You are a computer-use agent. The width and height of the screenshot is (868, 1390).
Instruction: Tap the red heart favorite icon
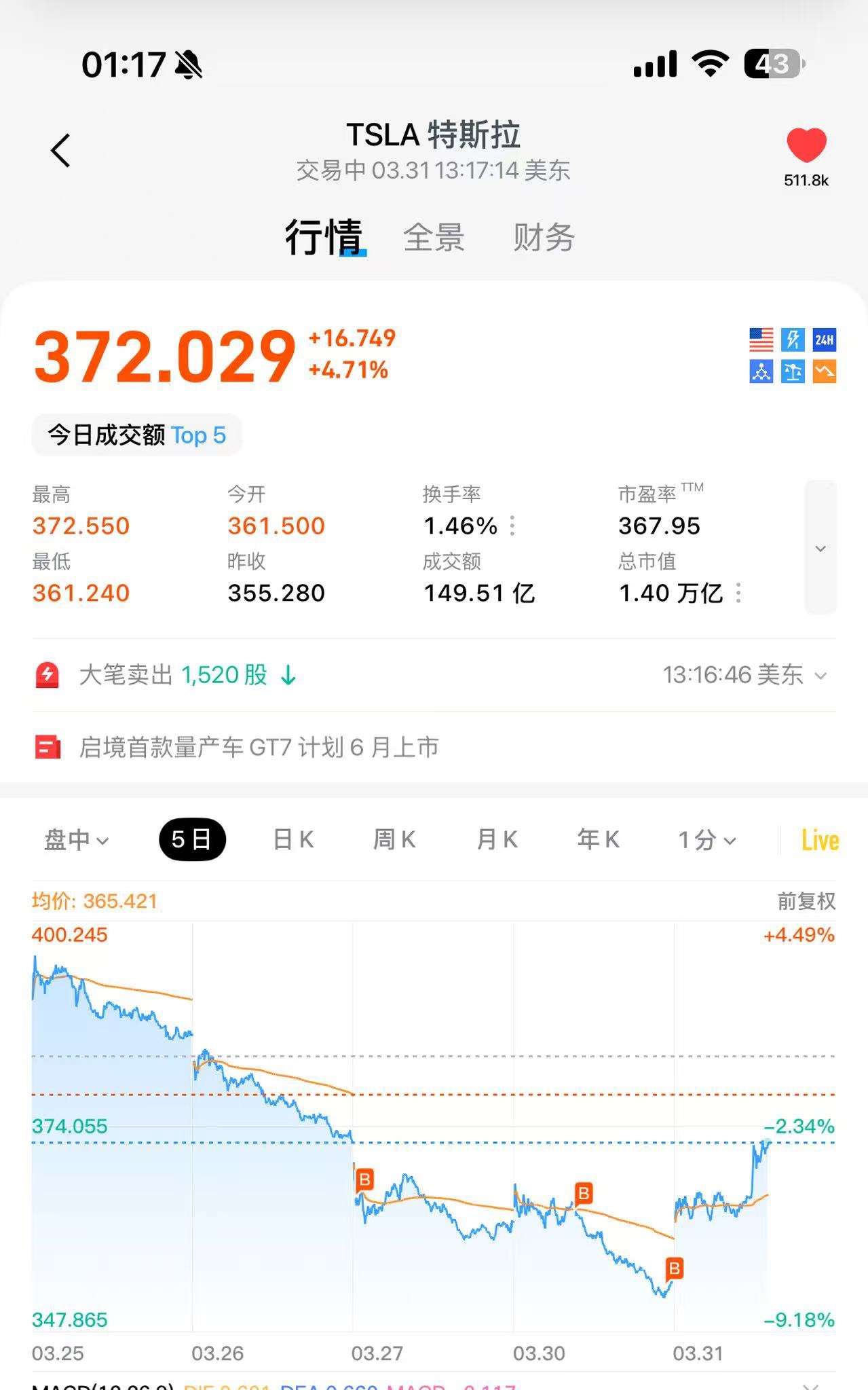click(x=806, y=146)
